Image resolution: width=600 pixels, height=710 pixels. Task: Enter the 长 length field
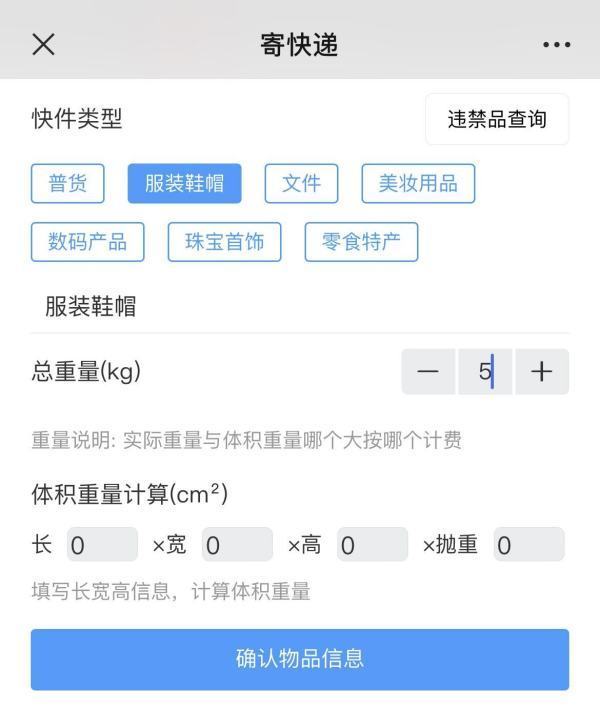(x=102, y=545)
